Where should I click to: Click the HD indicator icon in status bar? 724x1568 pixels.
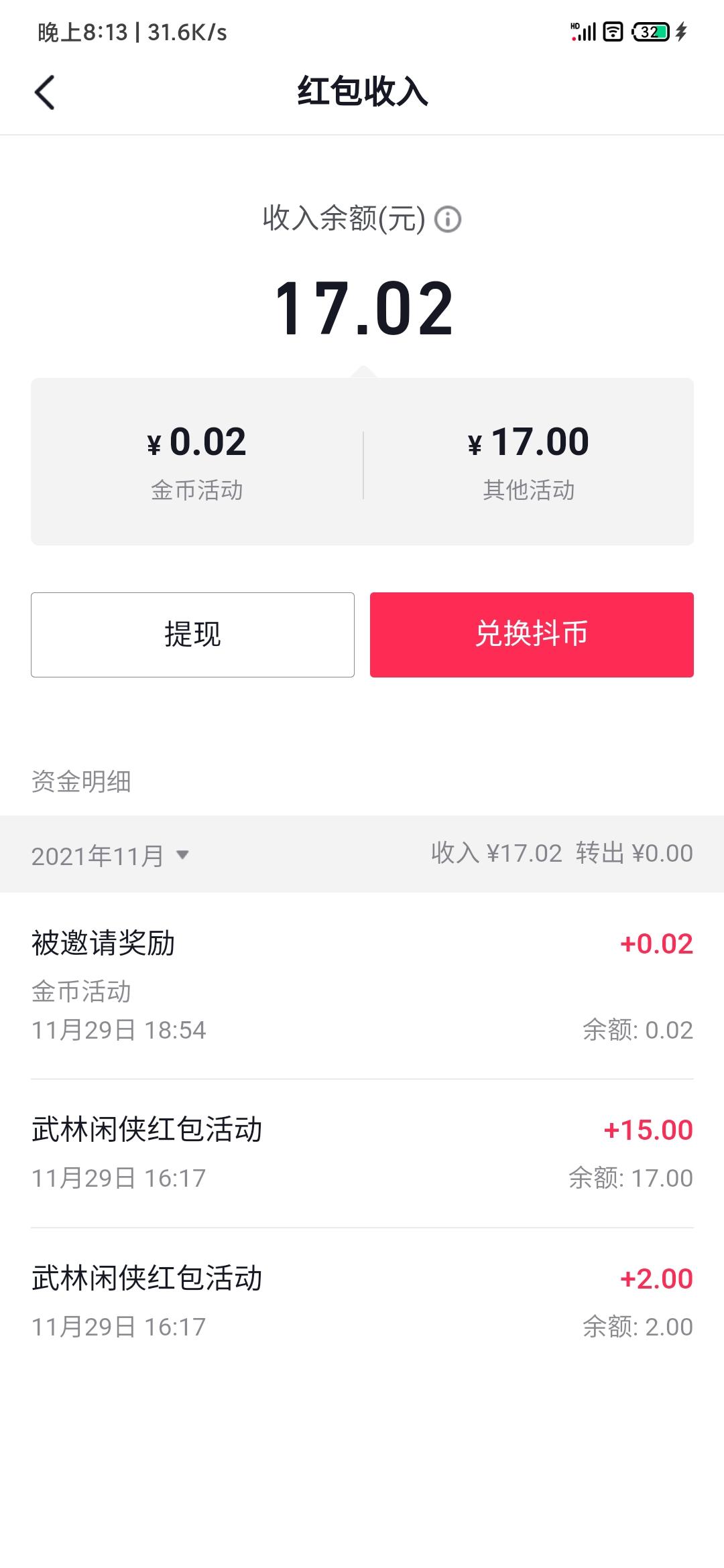pyautogui.click(x=575, y=25)
